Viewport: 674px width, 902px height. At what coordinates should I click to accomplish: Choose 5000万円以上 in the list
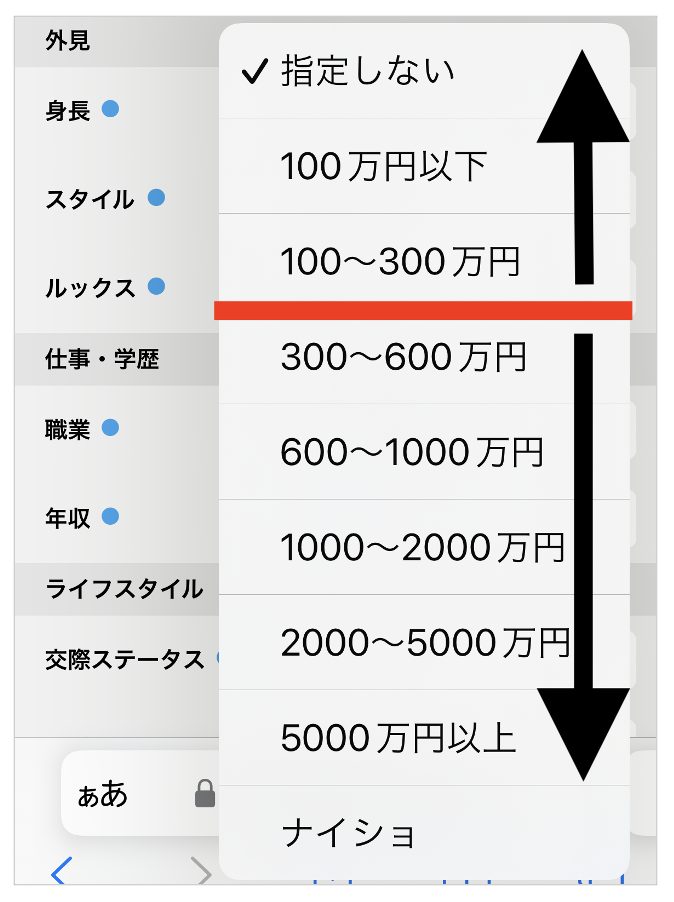pyautogui.click(x=398, y=738)
